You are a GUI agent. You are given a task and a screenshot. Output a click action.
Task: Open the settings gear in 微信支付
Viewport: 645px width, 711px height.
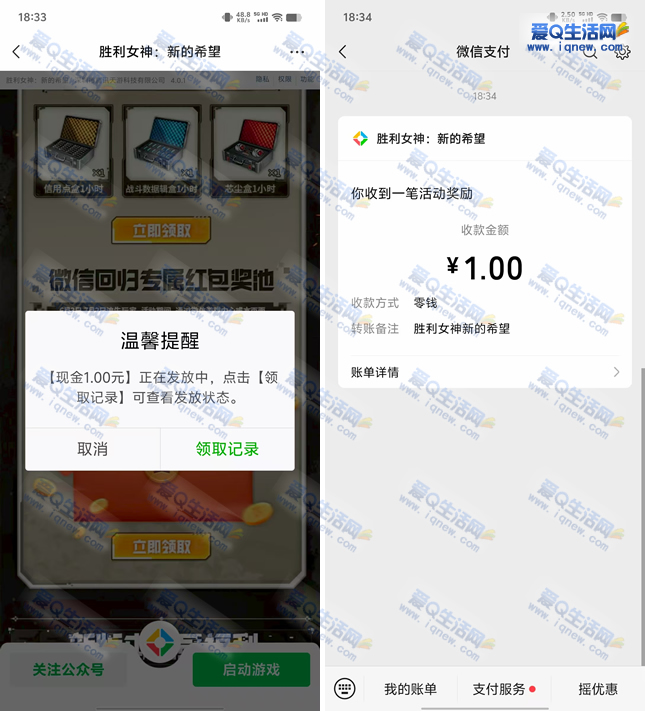point(622,52)
